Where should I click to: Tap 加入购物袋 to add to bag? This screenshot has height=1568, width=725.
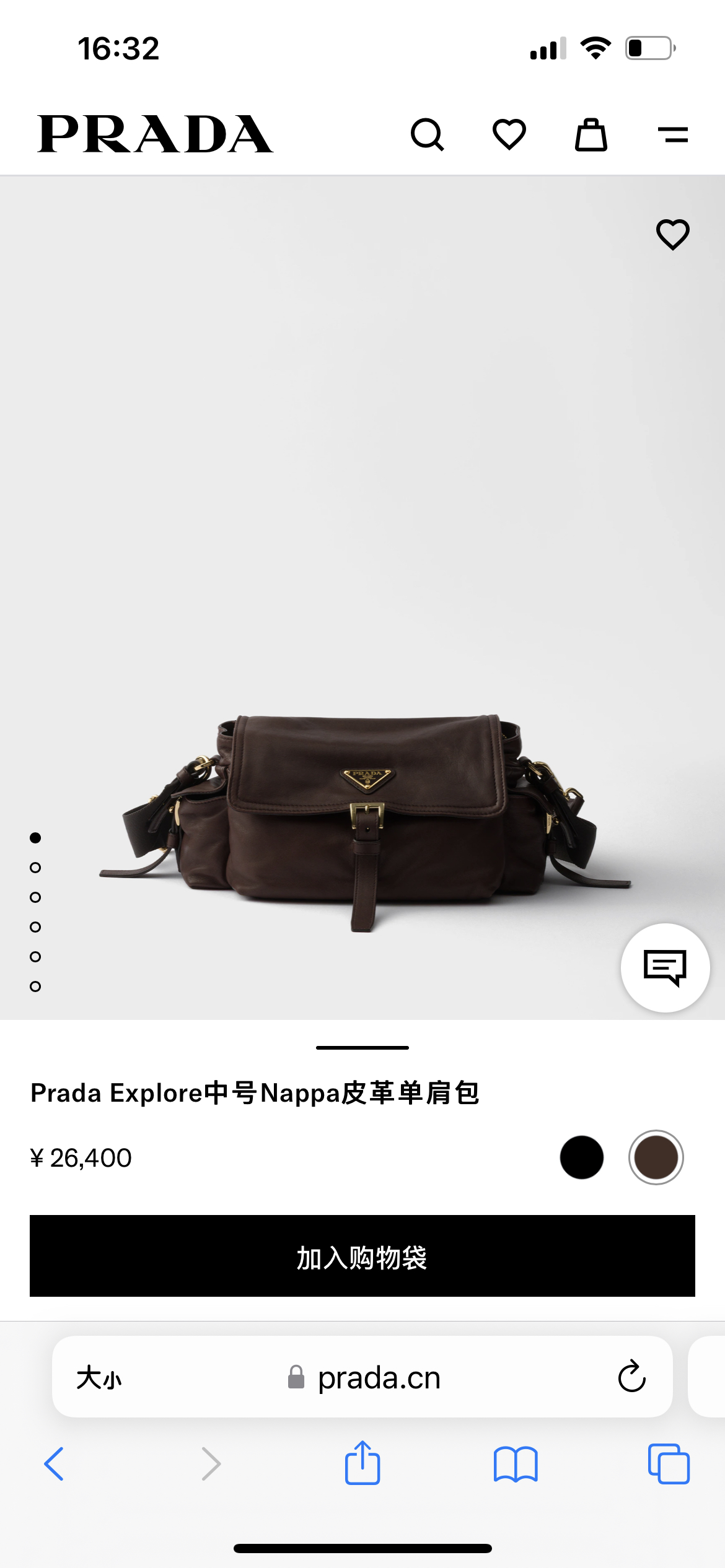tap(362, 1256)
